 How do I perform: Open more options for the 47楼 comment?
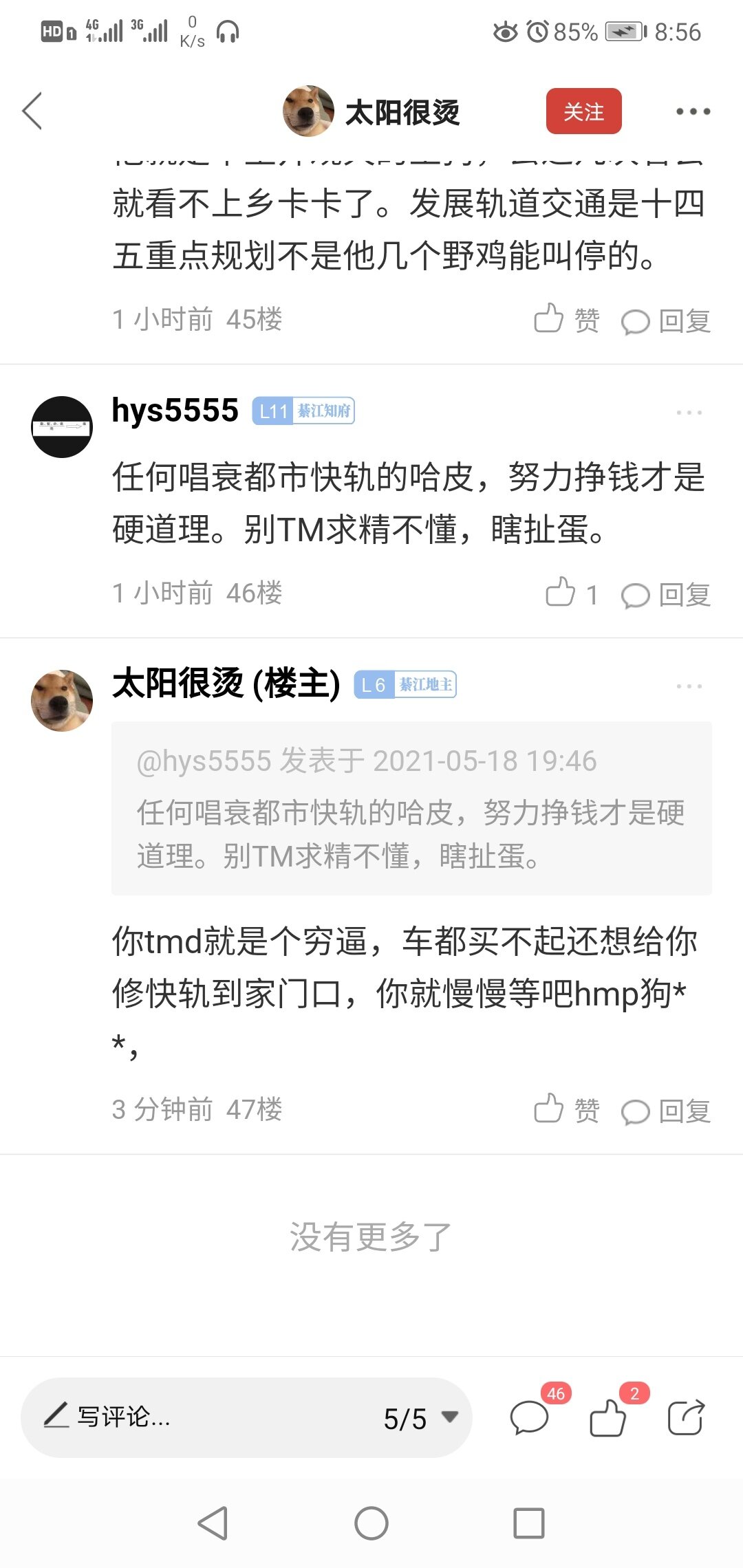[689, 686]
